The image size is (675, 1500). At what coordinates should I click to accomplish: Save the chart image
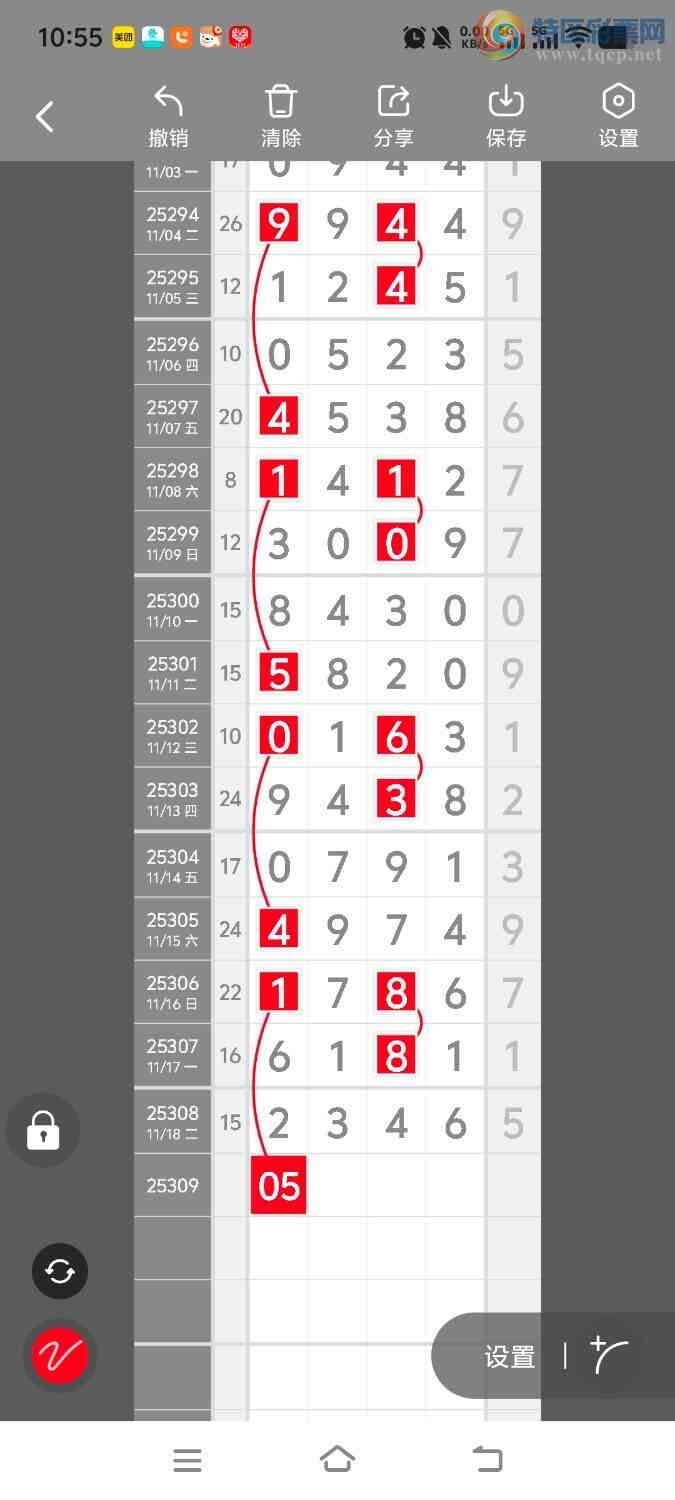pyautogui.click(x=506, y=116)
